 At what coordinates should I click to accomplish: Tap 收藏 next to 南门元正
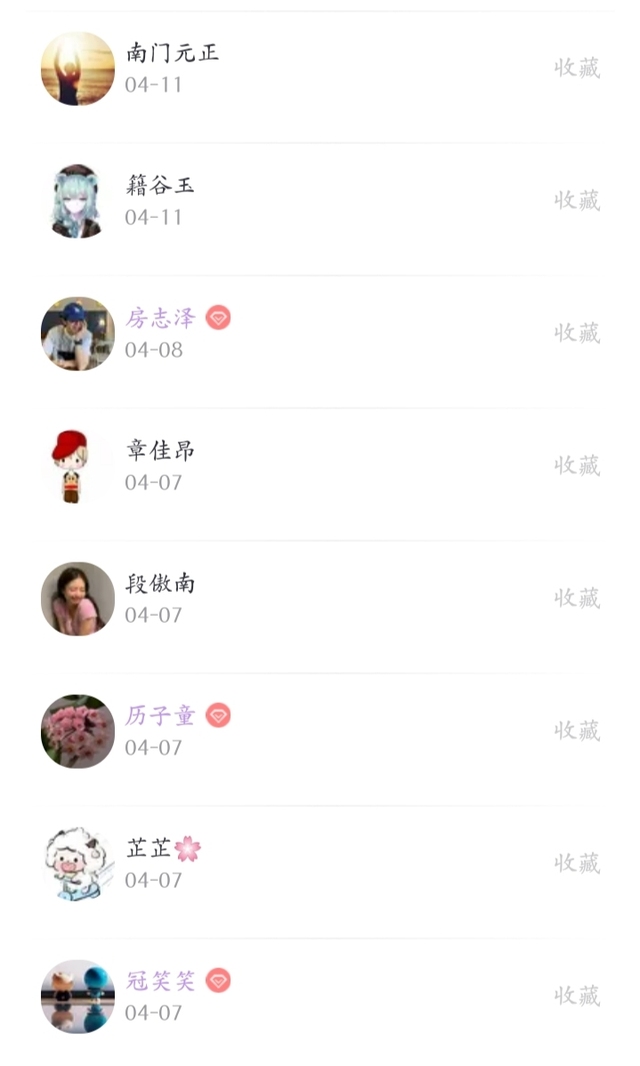577,68
